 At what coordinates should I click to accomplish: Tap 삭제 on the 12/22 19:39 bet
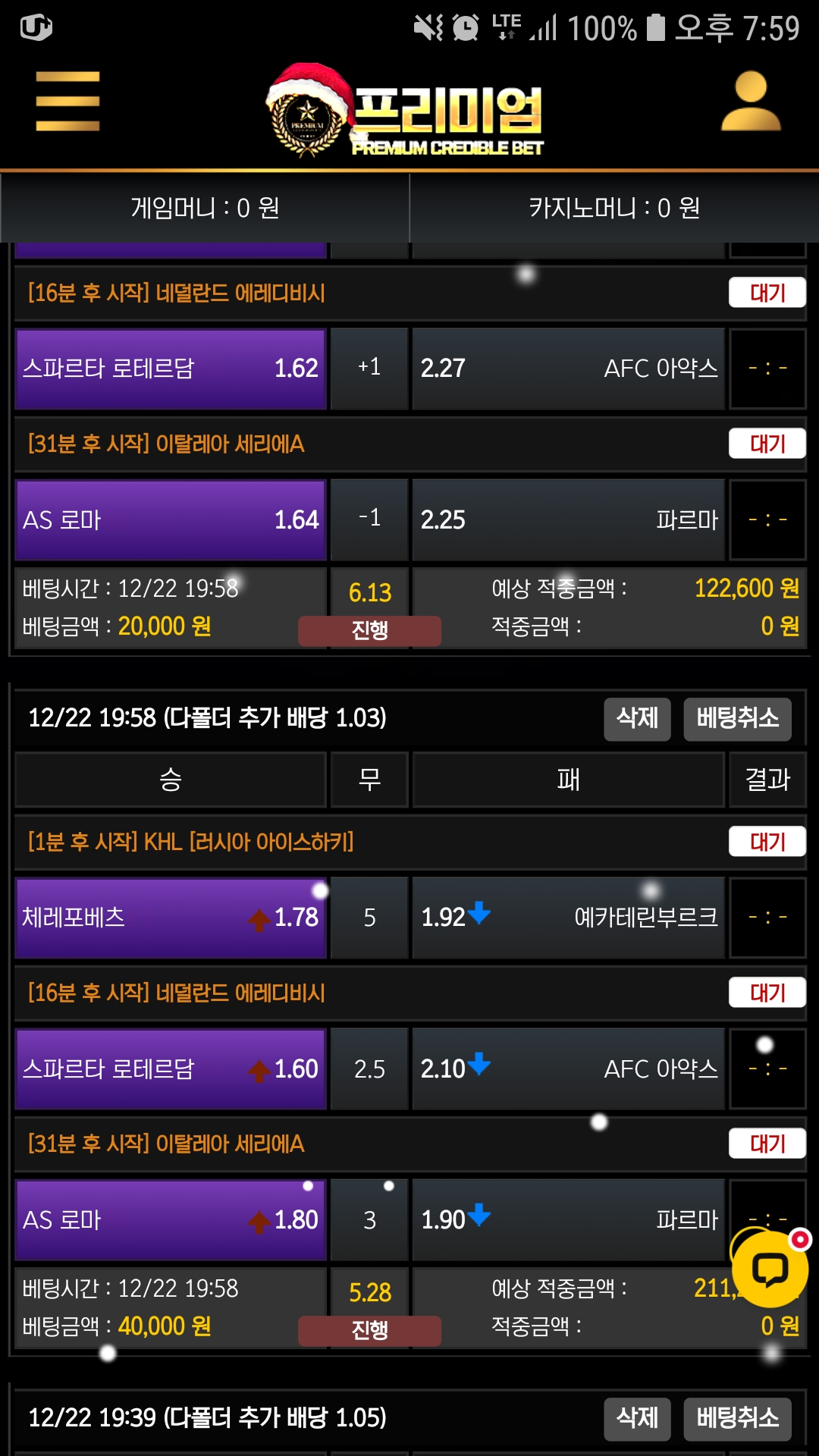tap(637, 1418)
